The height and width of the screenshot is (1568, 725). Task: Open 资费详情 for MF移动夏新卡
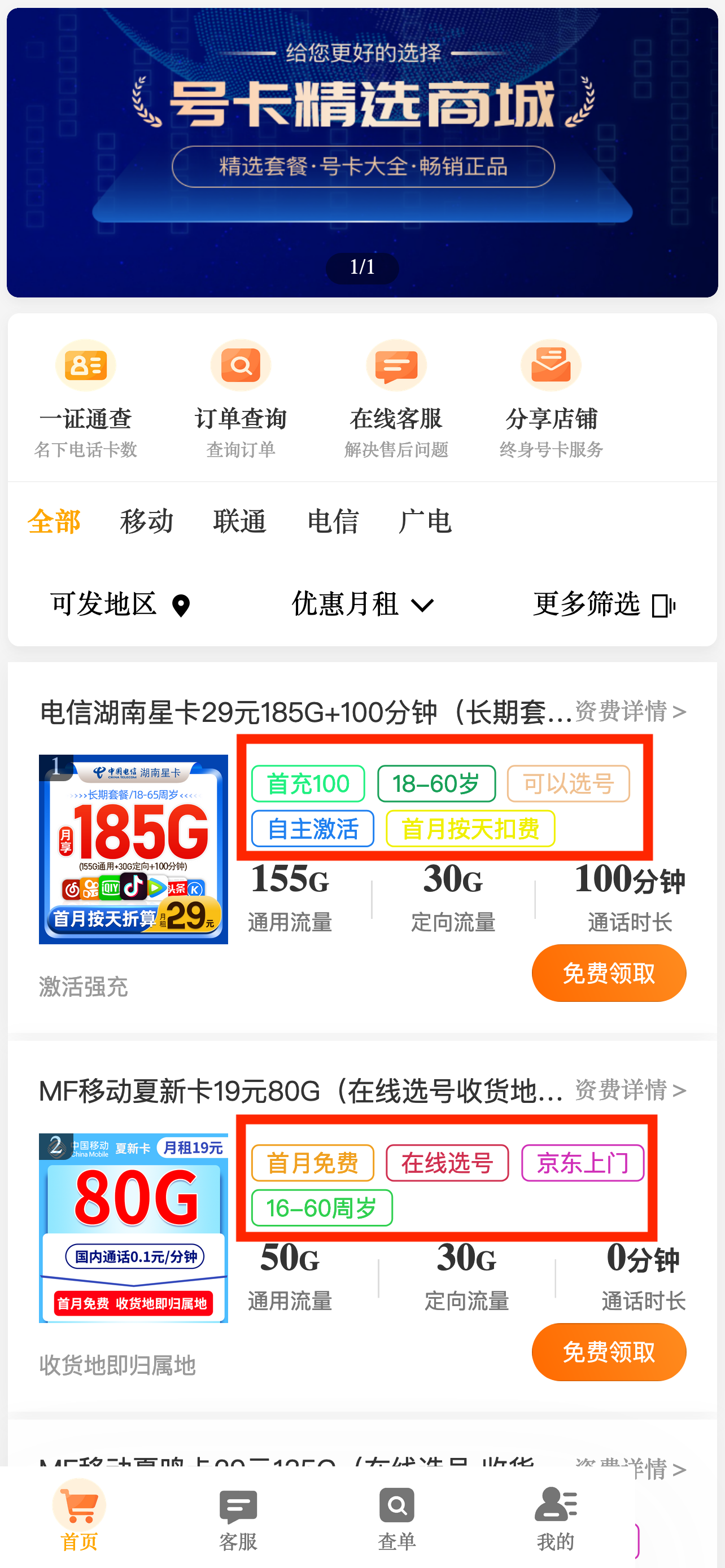630,1089
